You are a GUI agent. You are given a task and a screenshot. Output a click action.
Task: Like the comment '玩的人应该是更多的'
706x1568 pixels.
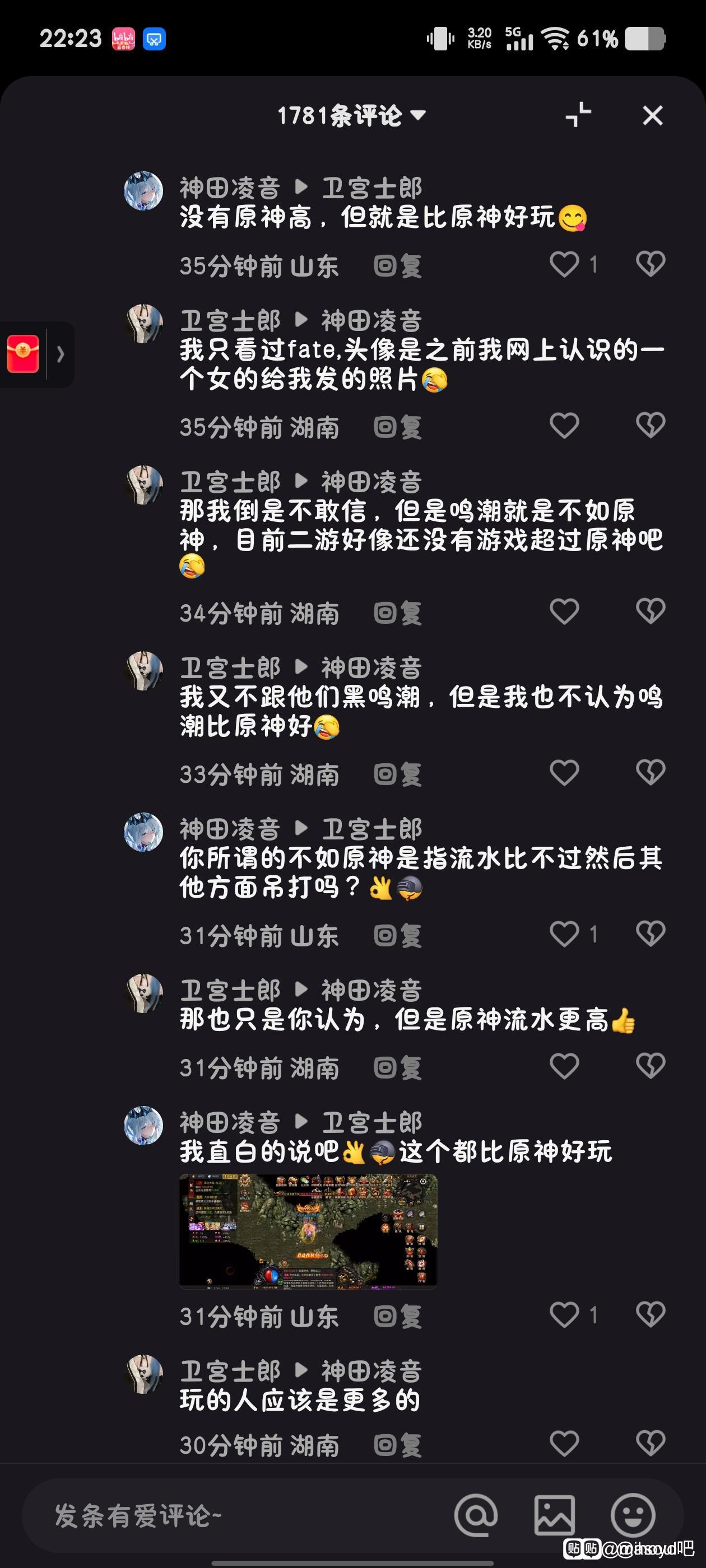pos(564,1444)
